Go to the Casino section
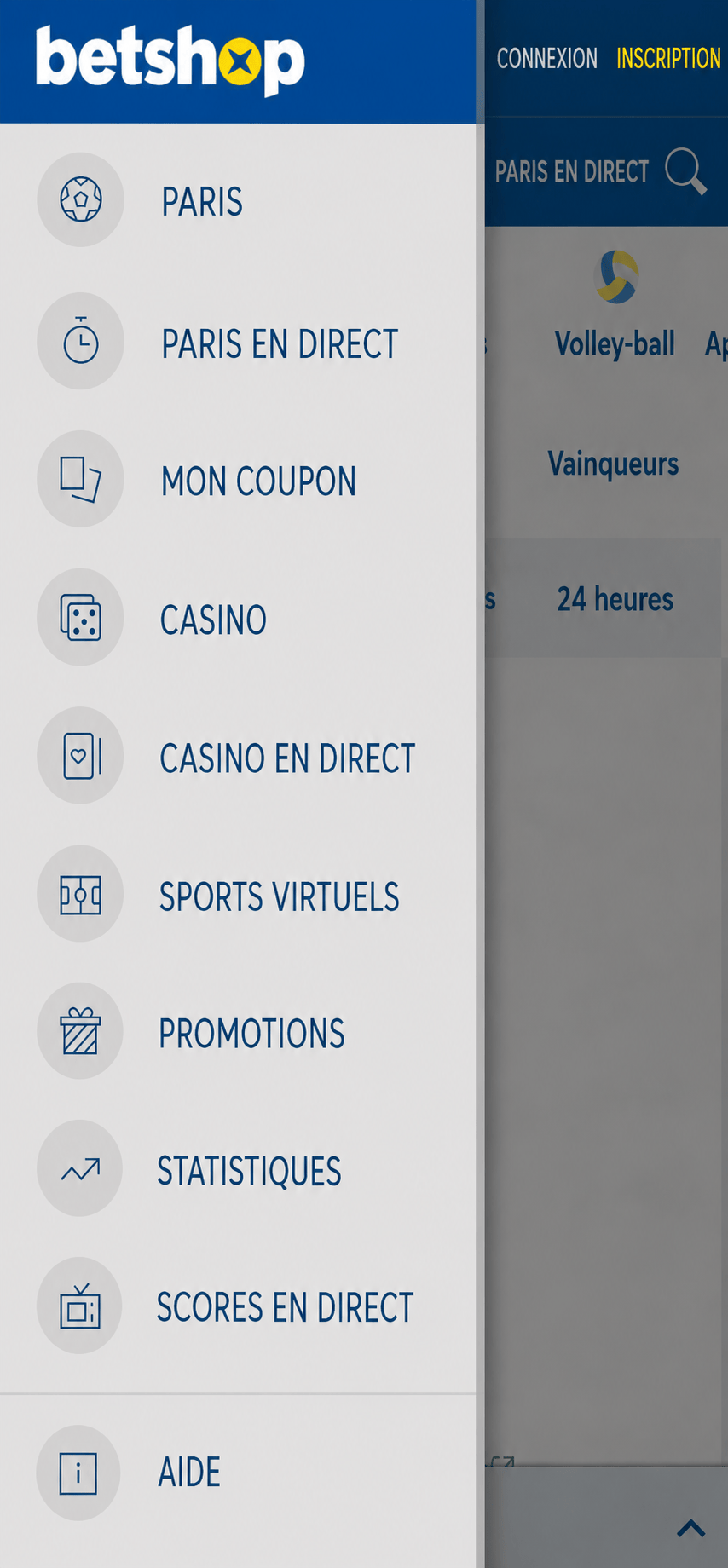Viewport: 728px width, 1568px height. coord(238,618)
